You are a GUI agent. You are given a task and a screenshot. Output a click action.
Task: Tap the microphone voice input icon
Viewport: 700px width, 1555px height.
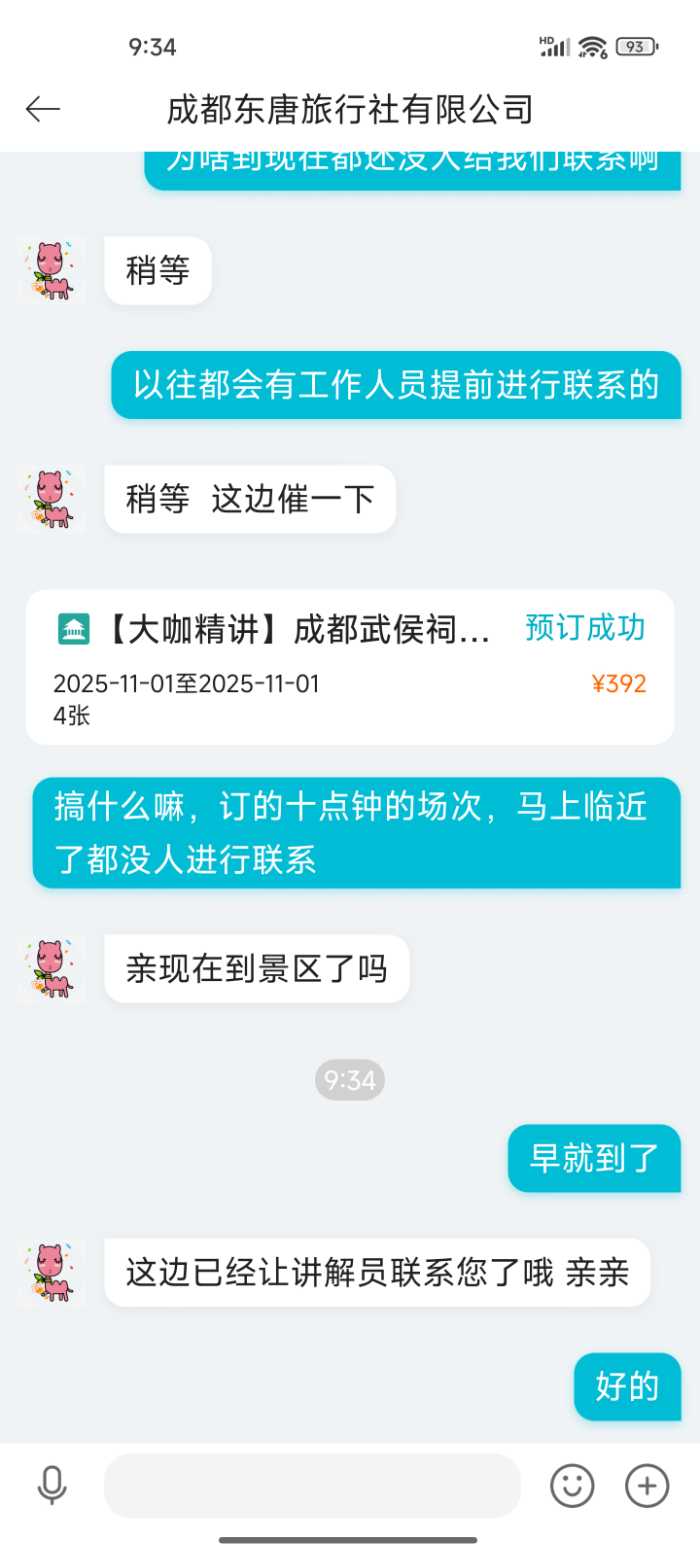tap(52, 1486)
